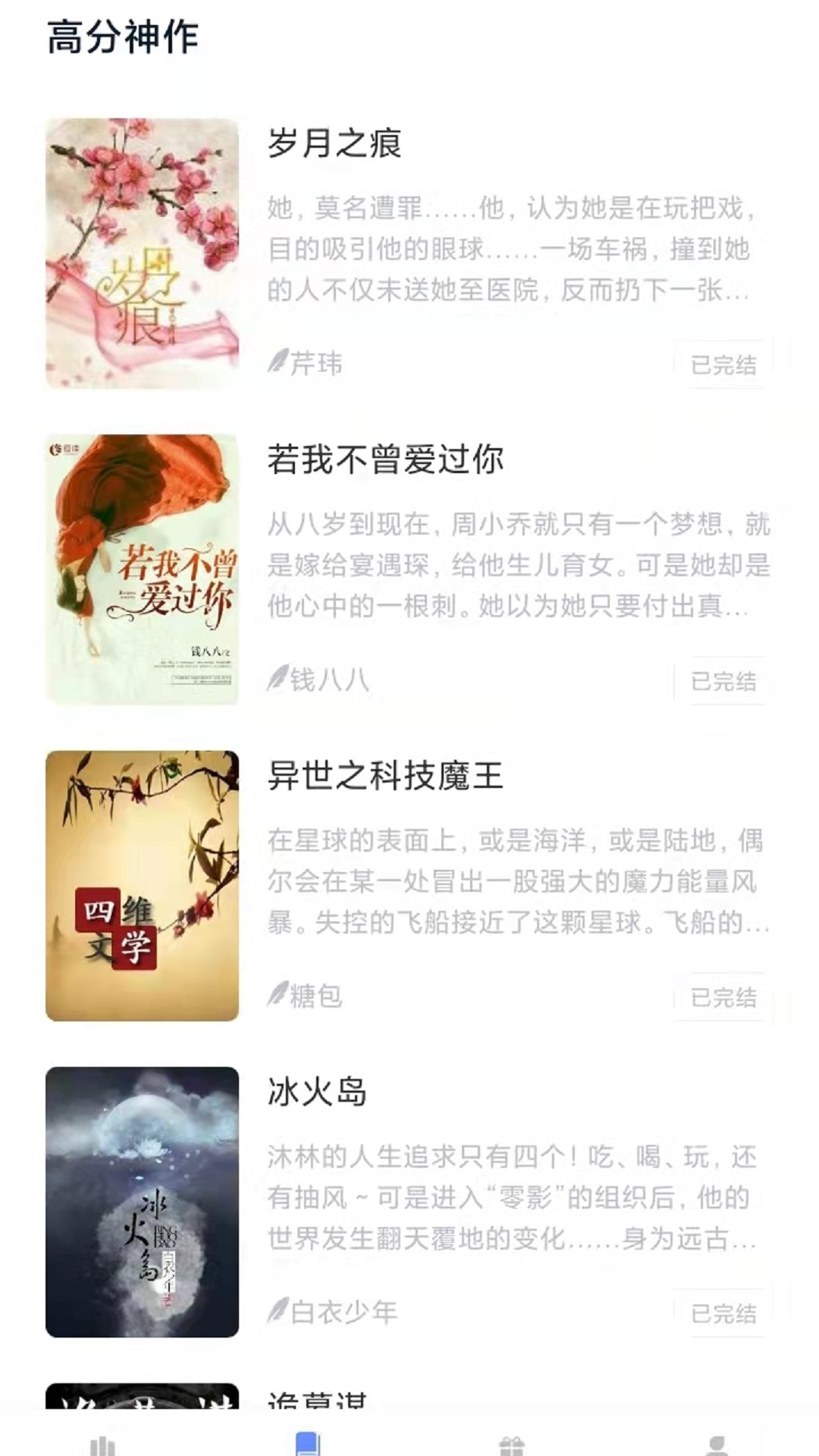Viewport: 819px width, 1456px height.
Task: Open the novel 若我不曾爱过你
Action: click(385, 460)
